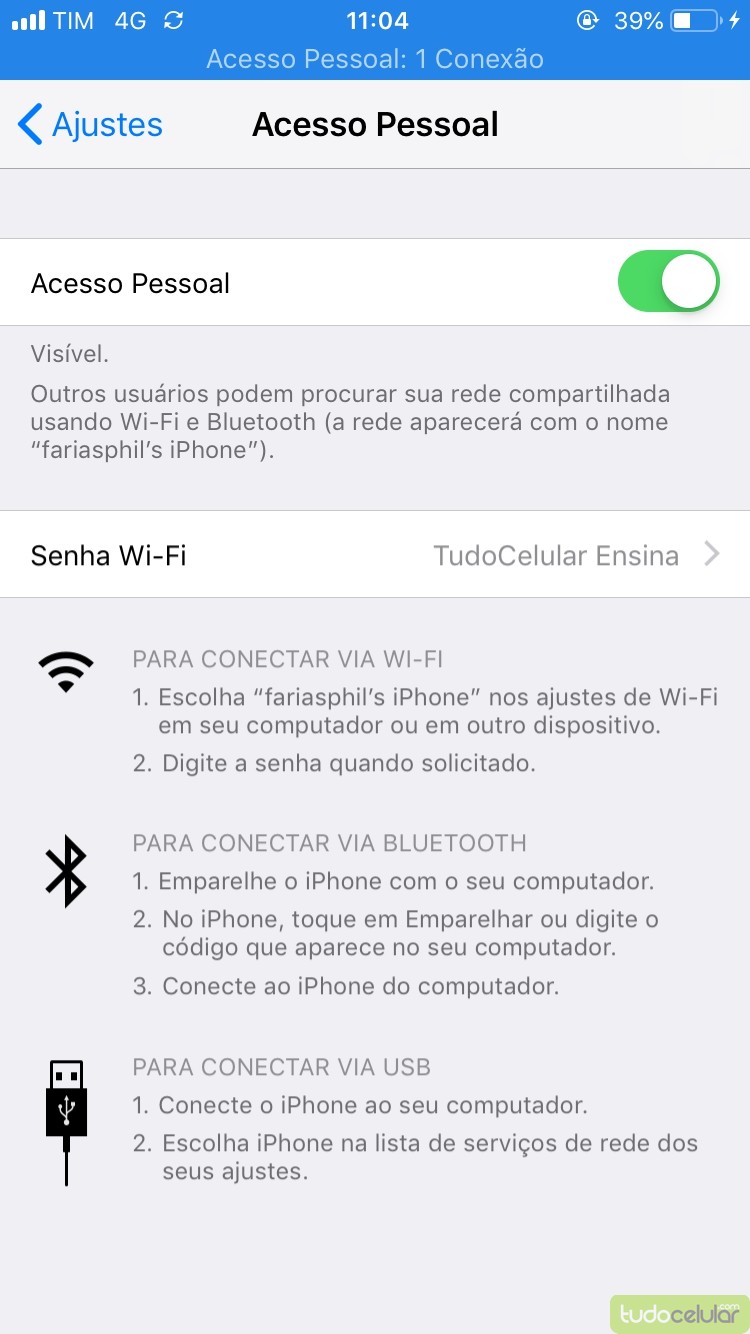750x1334 pixels.
Task: Turn off the Acesso Pessoal switch
Action: [x=668, y=282]
